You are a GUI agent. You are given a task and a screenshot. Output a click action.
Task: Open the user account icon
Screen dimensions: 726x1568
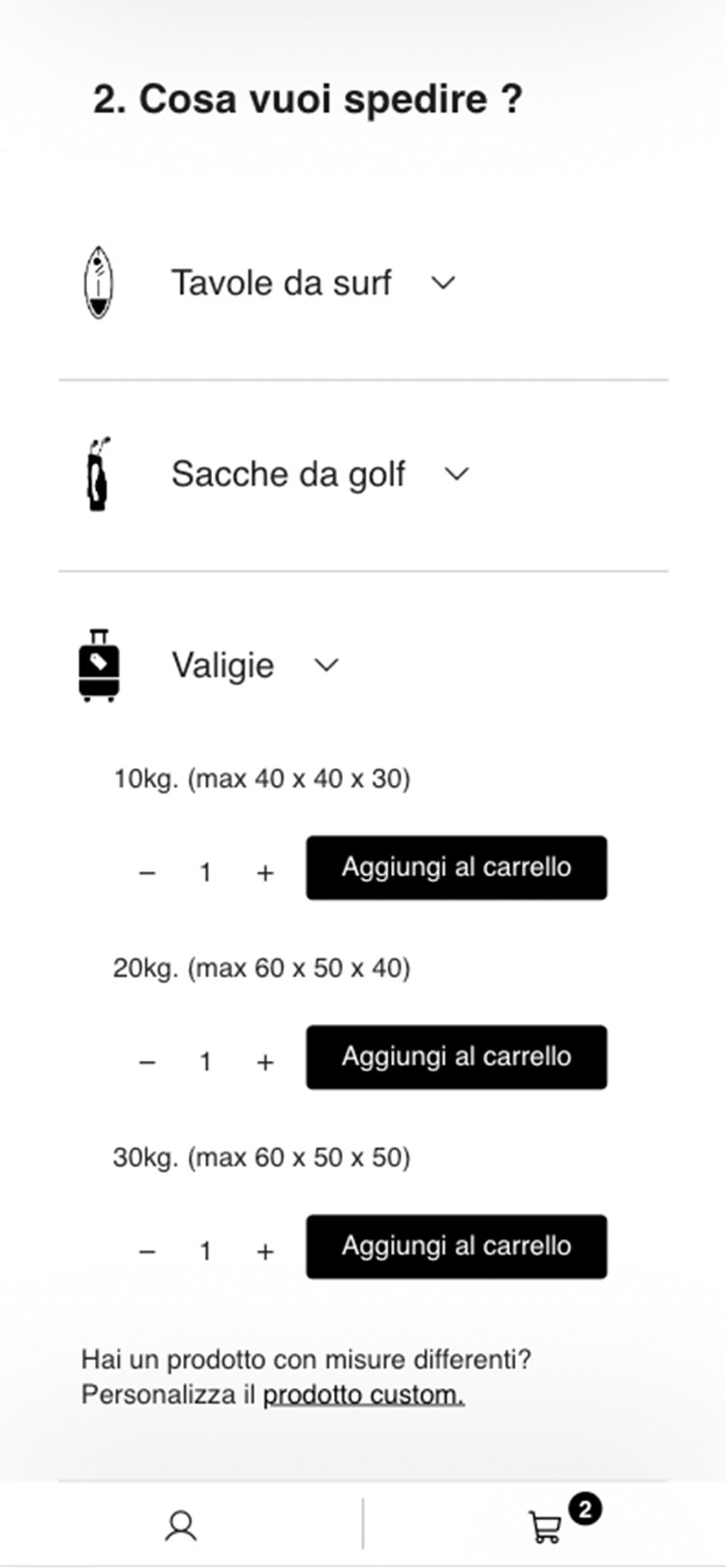coord(181,1526)
